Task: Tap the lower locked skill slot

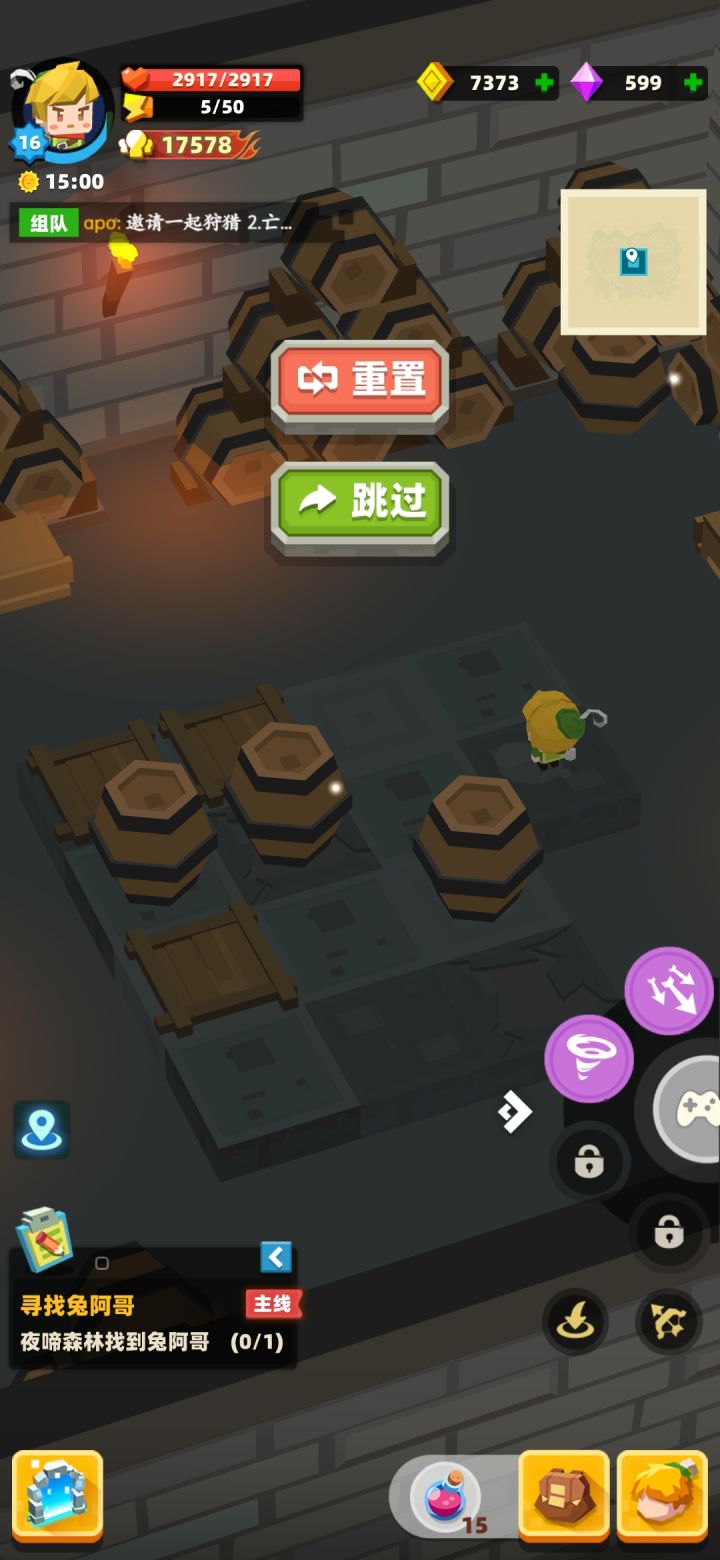Action: coord(668,1233)
